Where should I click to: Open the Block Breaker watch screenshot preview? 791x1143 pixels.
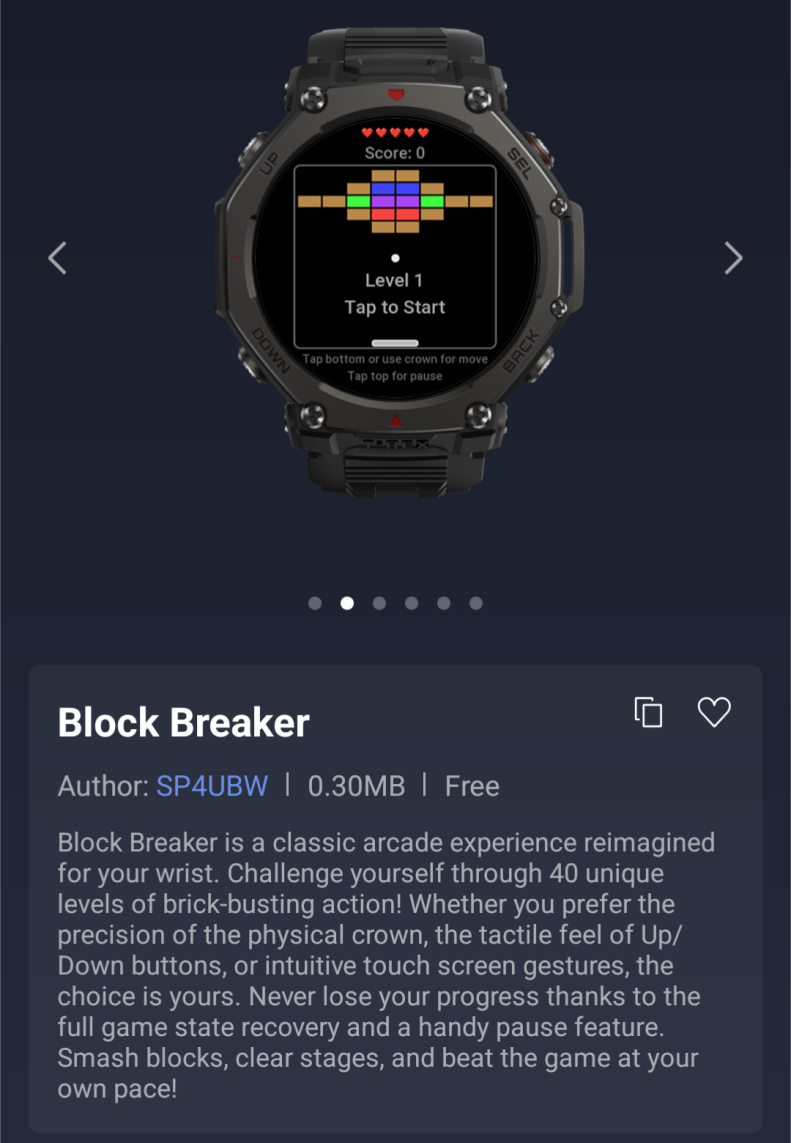tap(395, 260)
